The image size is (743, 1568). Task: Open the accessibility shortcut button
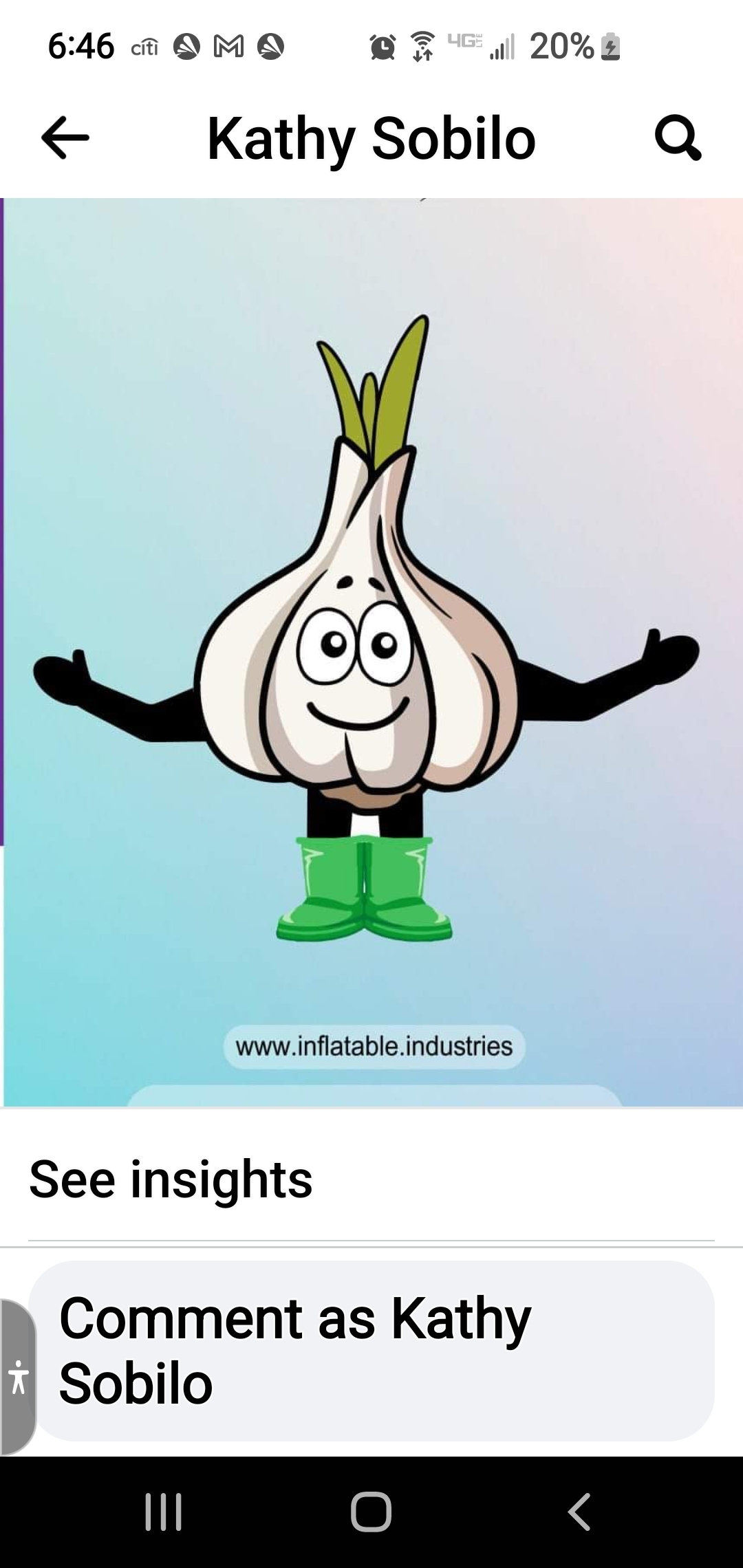click(x=18, y=1377)
